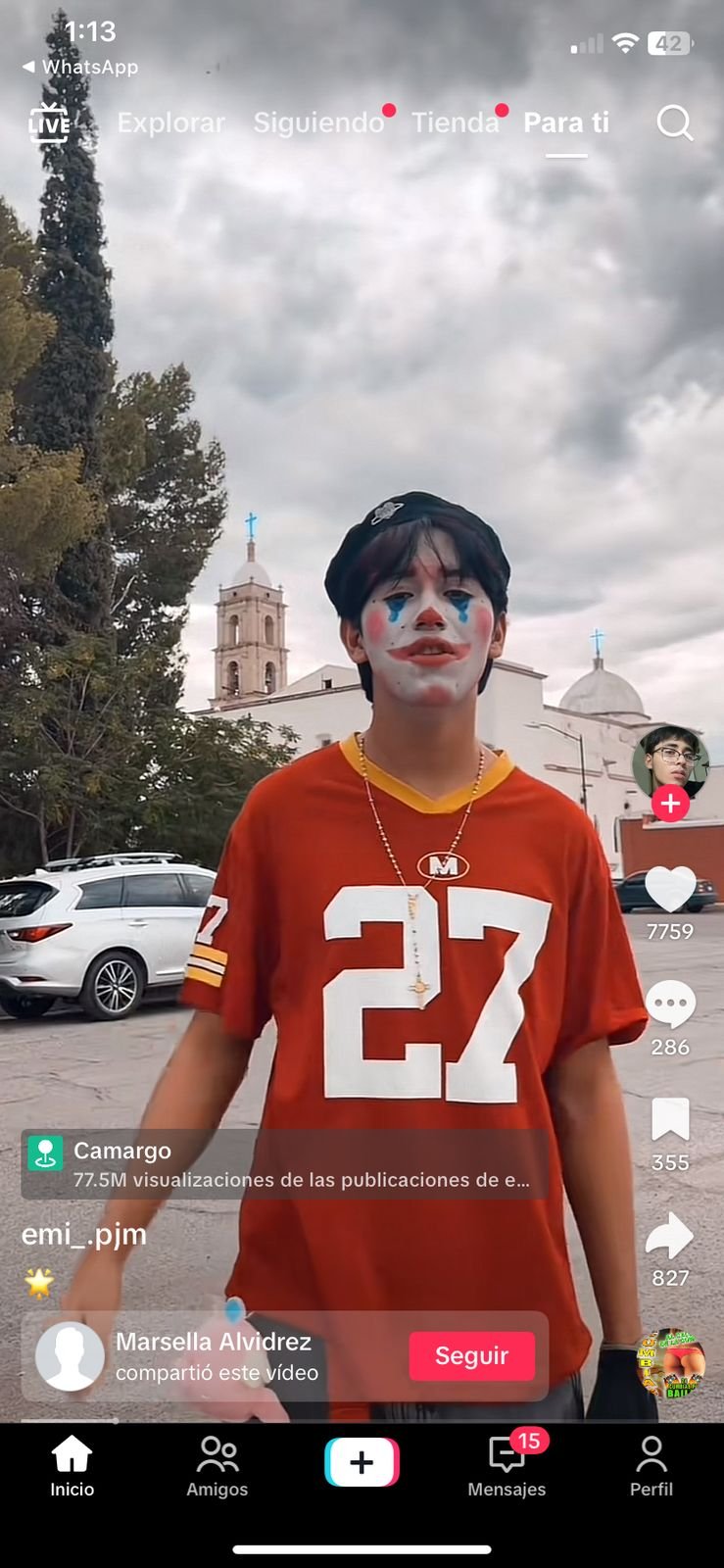724x1568 pixels.
Task: Create a new post with the plus button
Action: (362, 1462)
